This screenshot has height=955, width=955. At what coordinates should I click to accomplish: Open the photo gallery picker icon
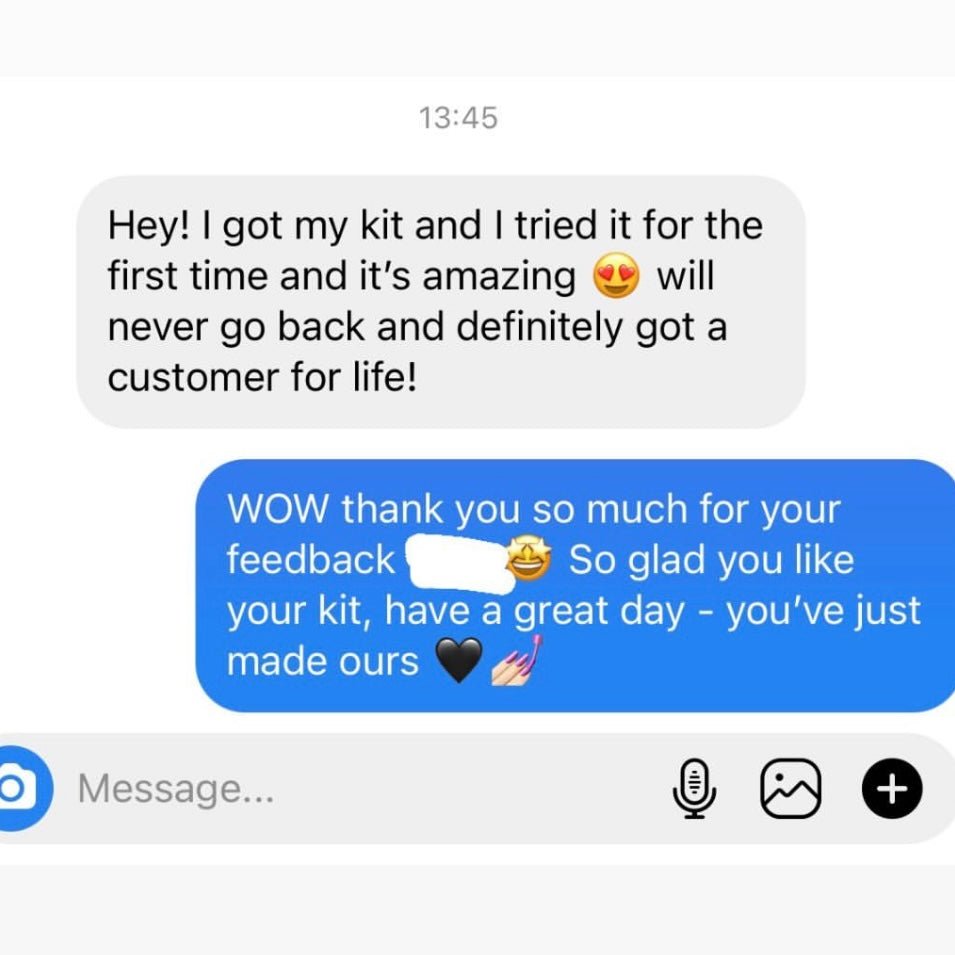[791, 789]
